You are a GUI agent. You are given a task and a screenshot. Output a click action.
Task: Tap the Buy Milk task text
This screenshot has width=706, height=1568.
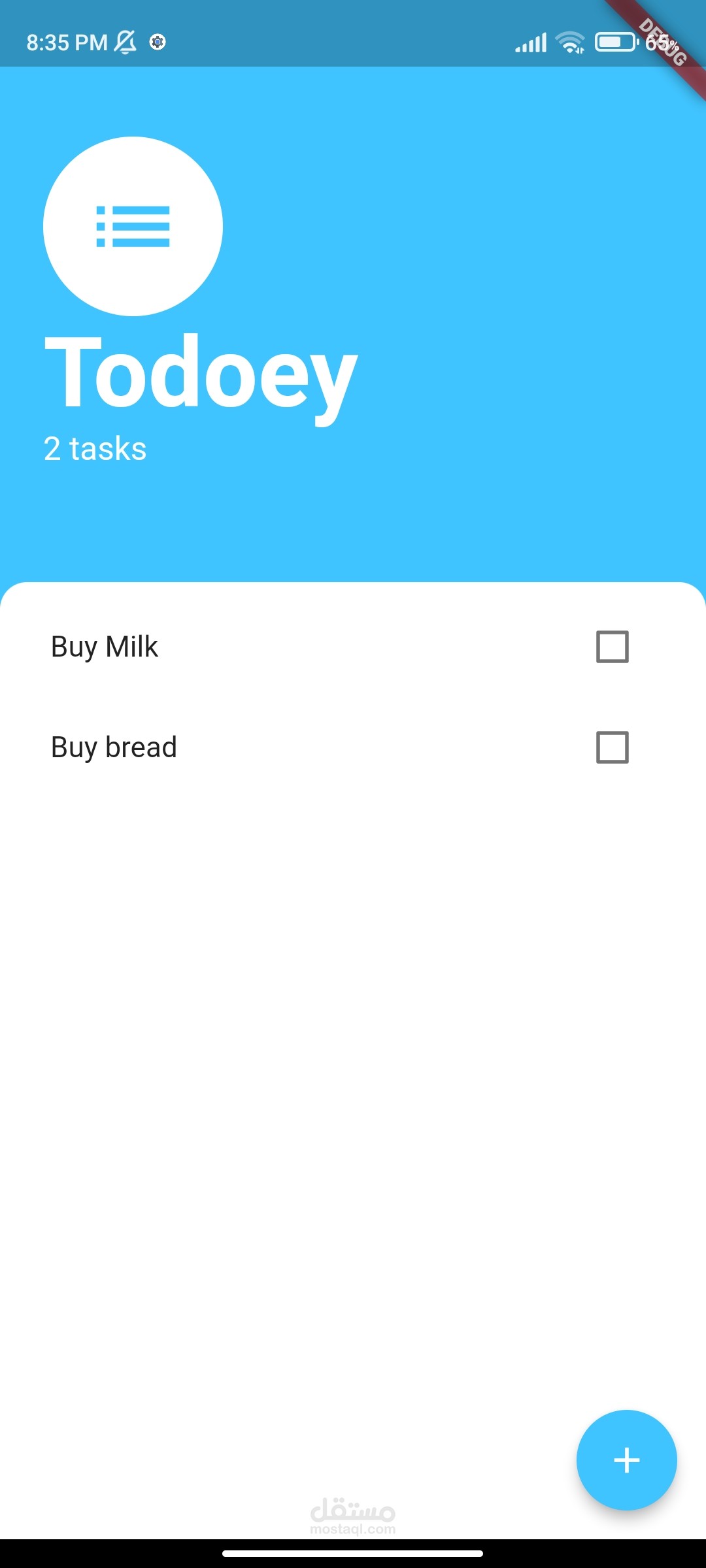pyautogui.click(x=104, y=647)
